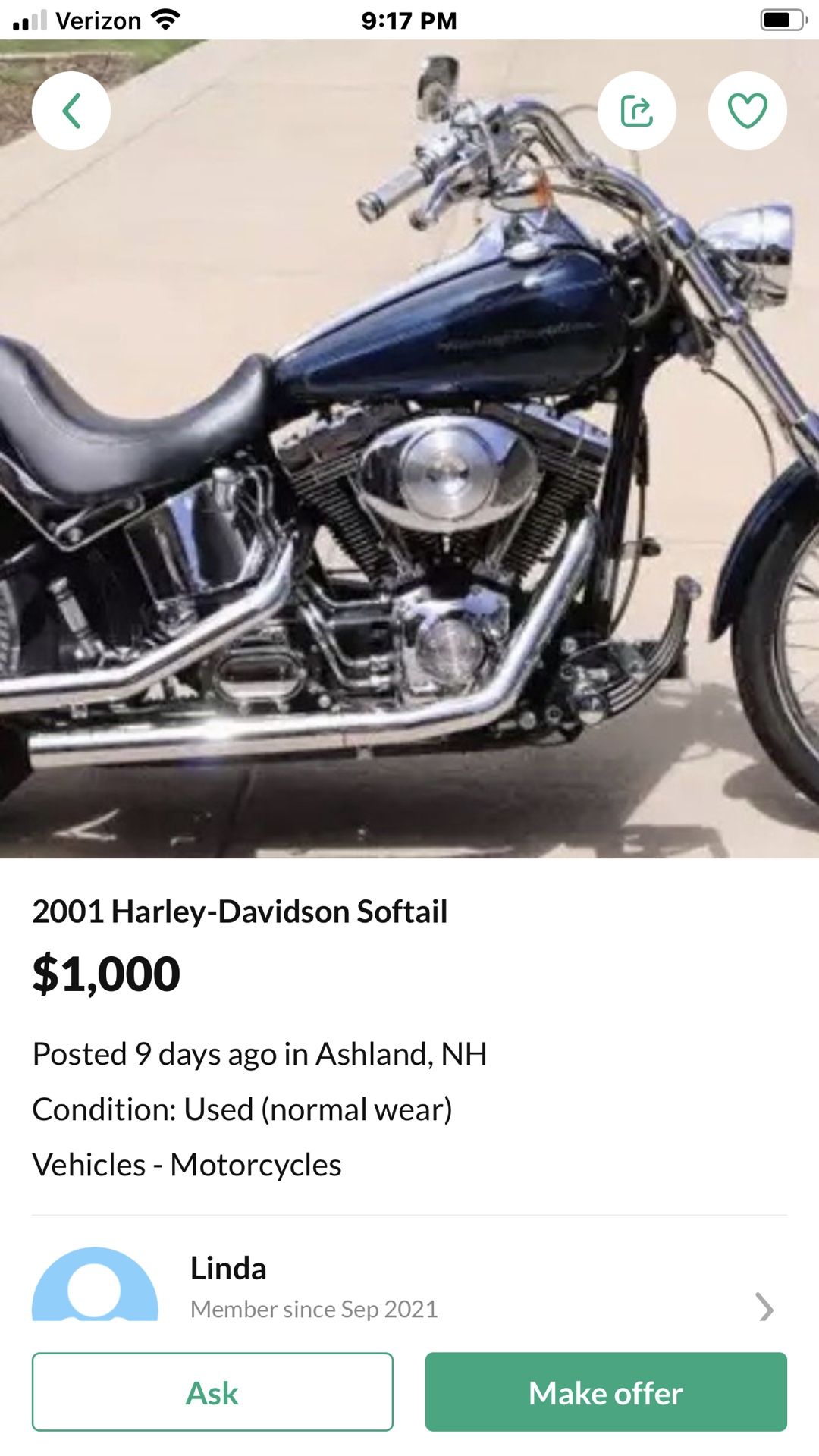This screenshot has height=1456, width=819.
Task: Save the listing with the heart icon
Action: (747, 111)
